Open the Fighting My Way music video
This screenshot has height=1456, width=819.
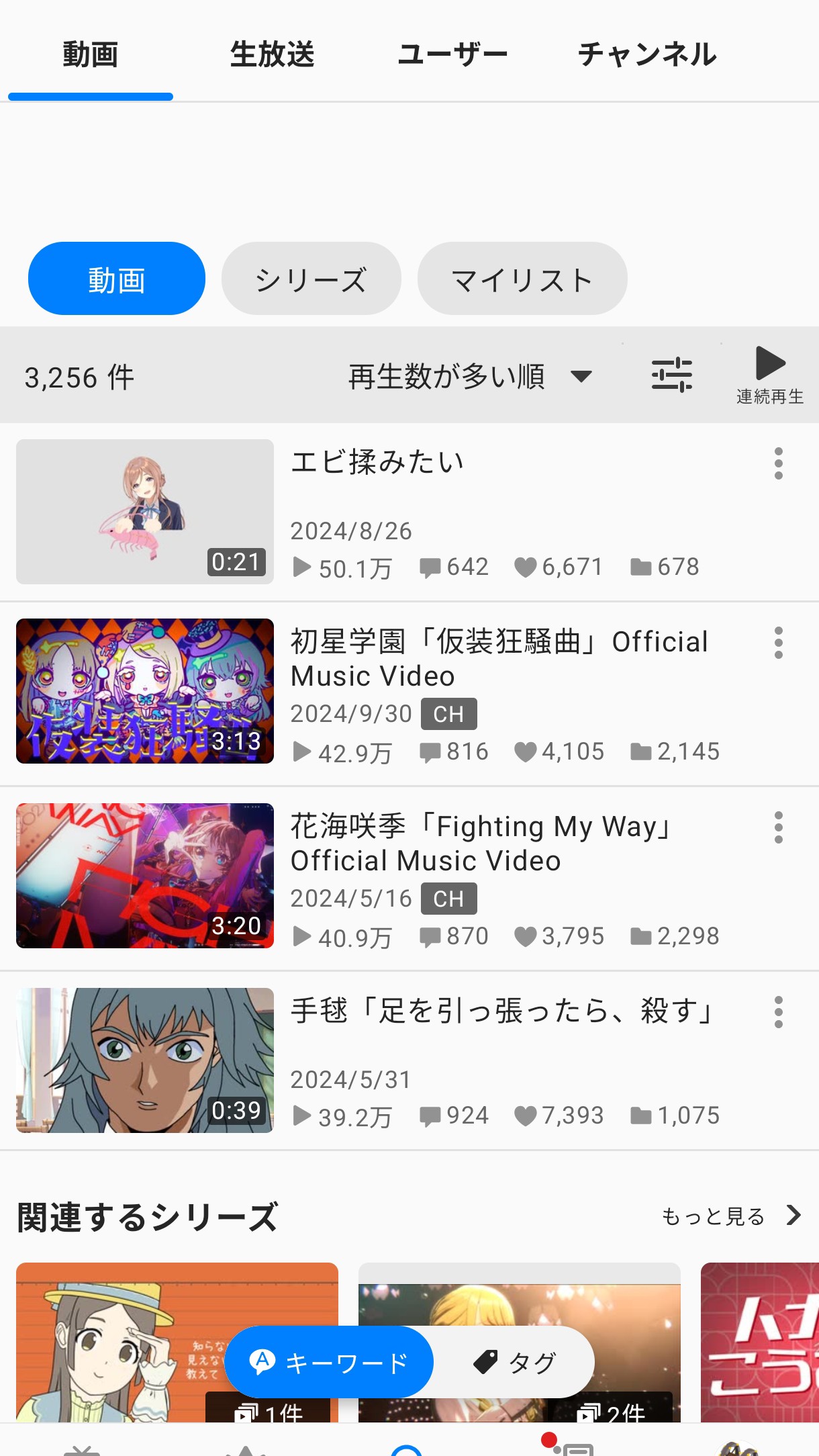pos(479,843)
